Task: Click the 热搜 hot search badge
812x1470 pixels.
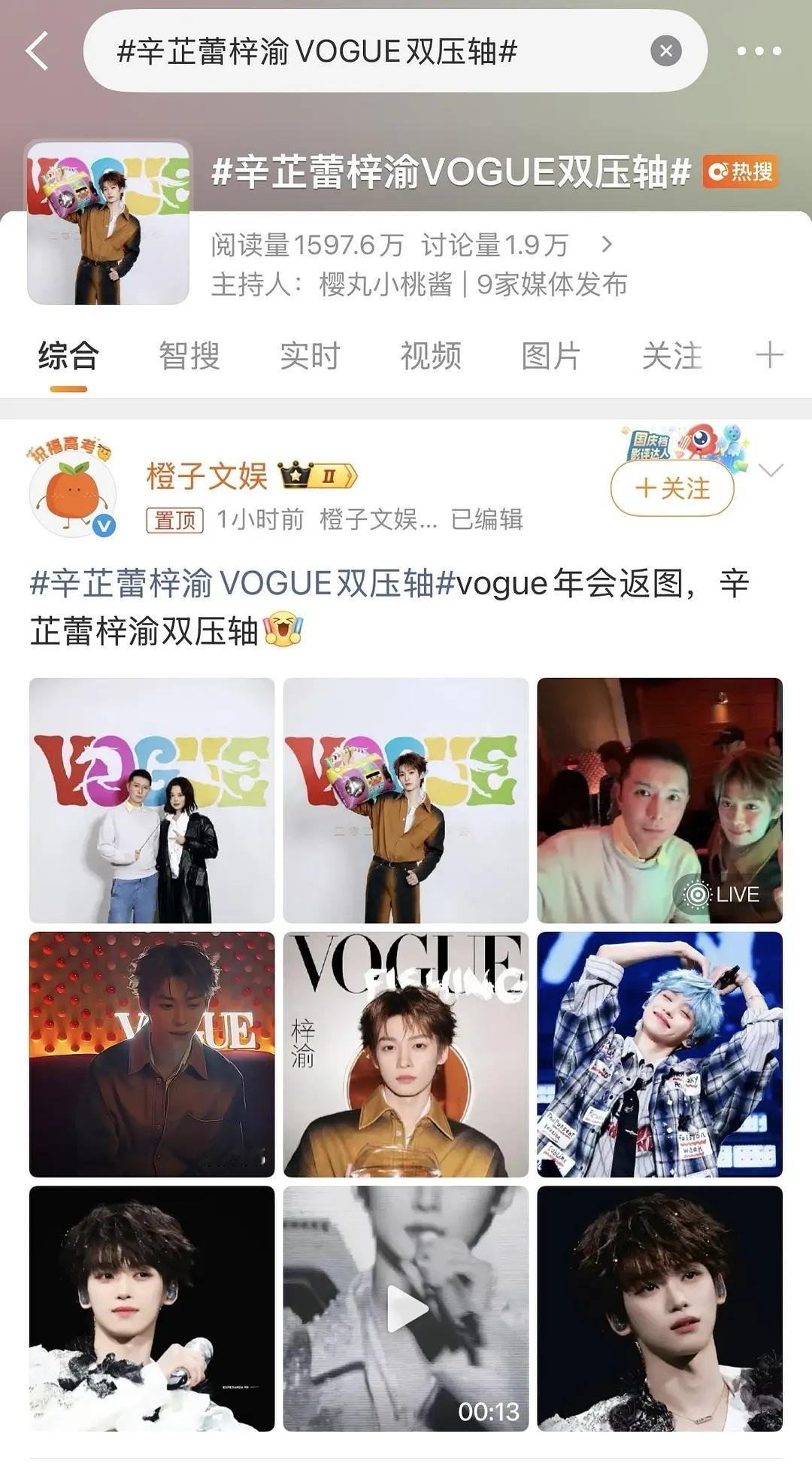Action: [740, 172]
